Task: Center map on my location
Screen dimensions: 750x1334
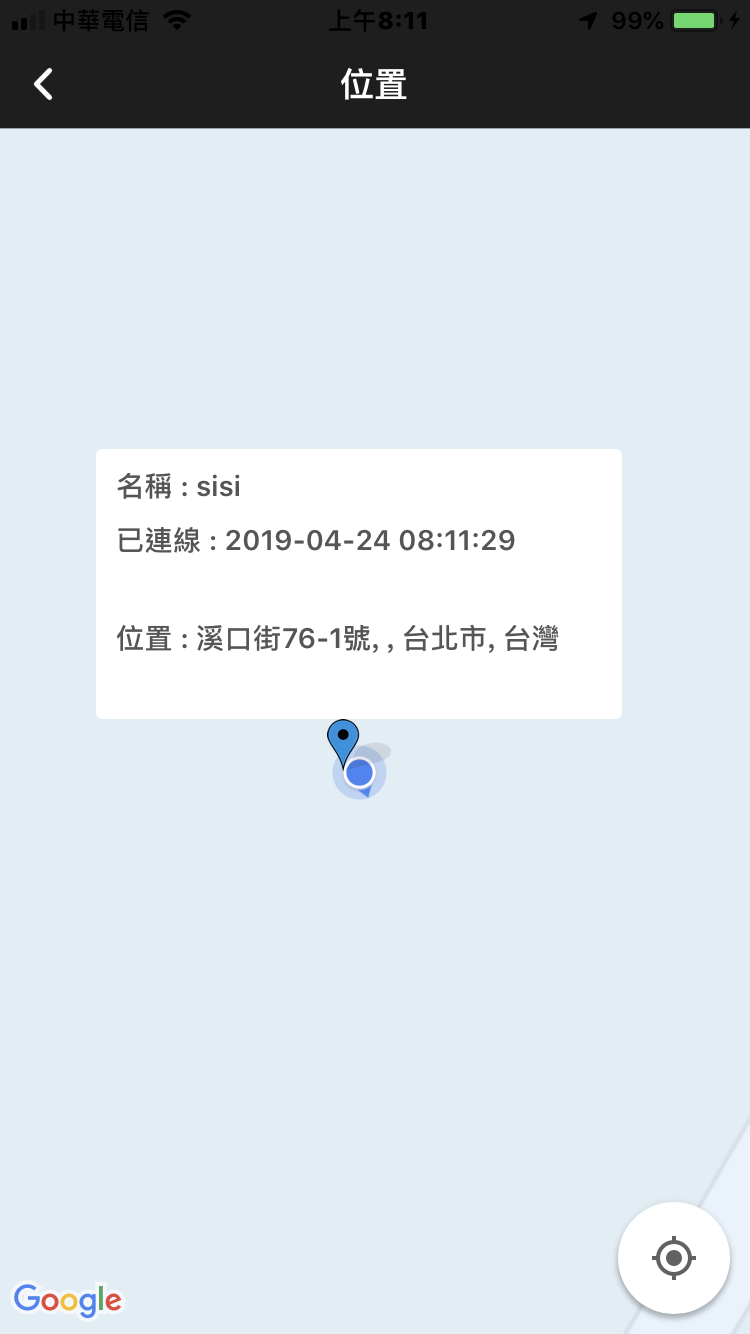Action: pyautogui.click(x=673, y=1257)
